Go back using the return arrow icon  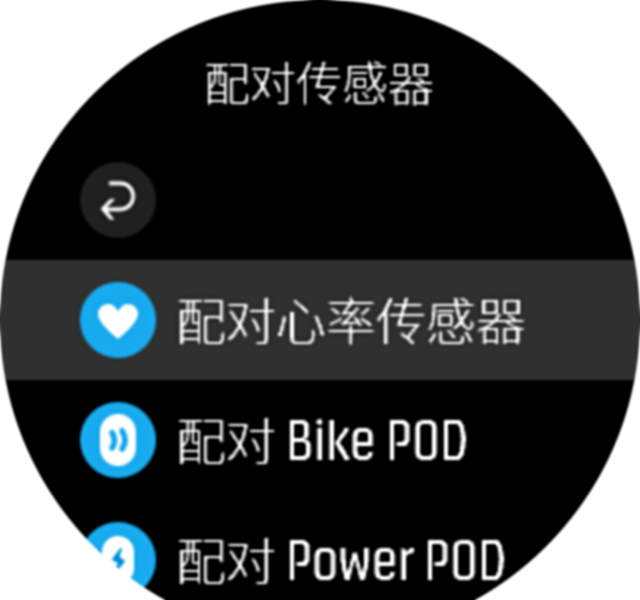118,201
